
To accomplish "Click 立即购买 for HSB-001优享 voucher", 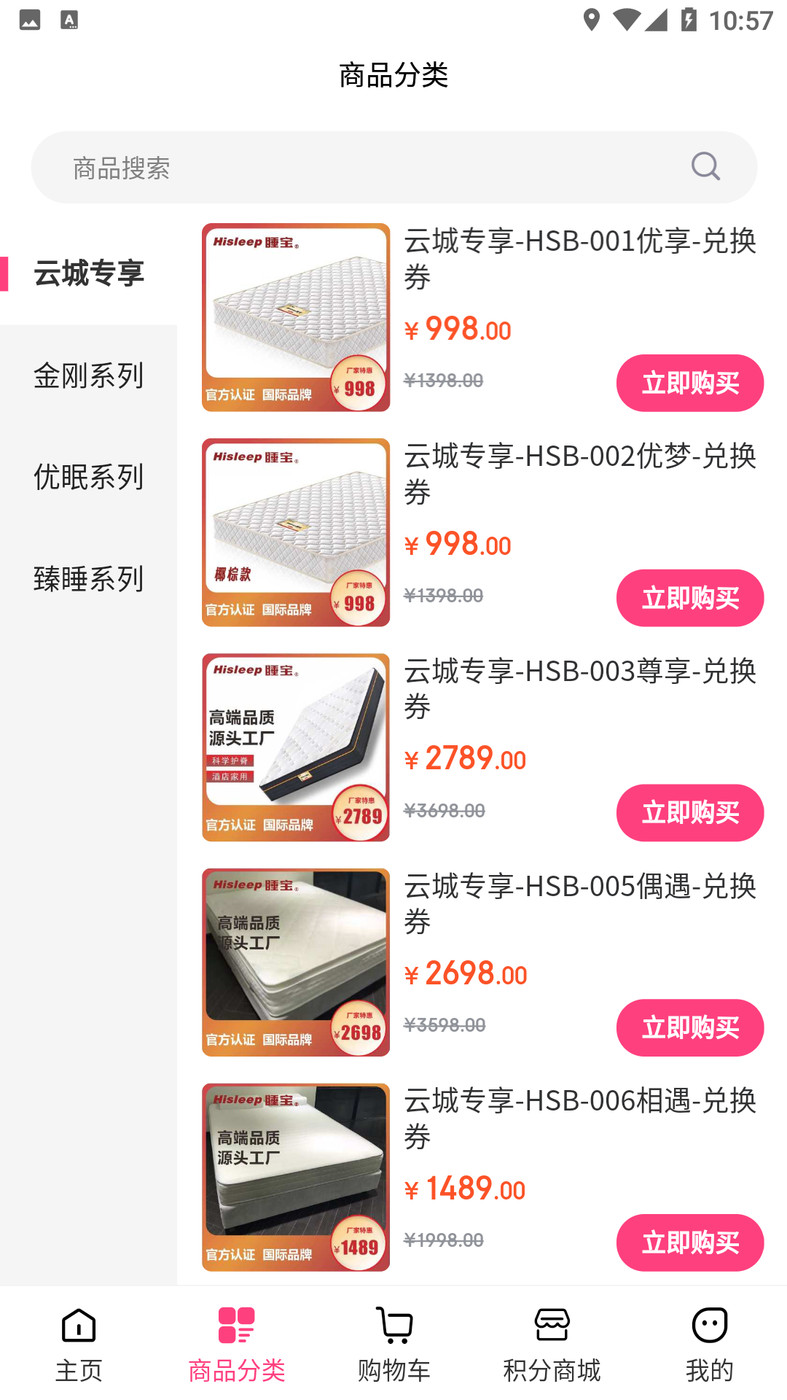I will [690, 383].
